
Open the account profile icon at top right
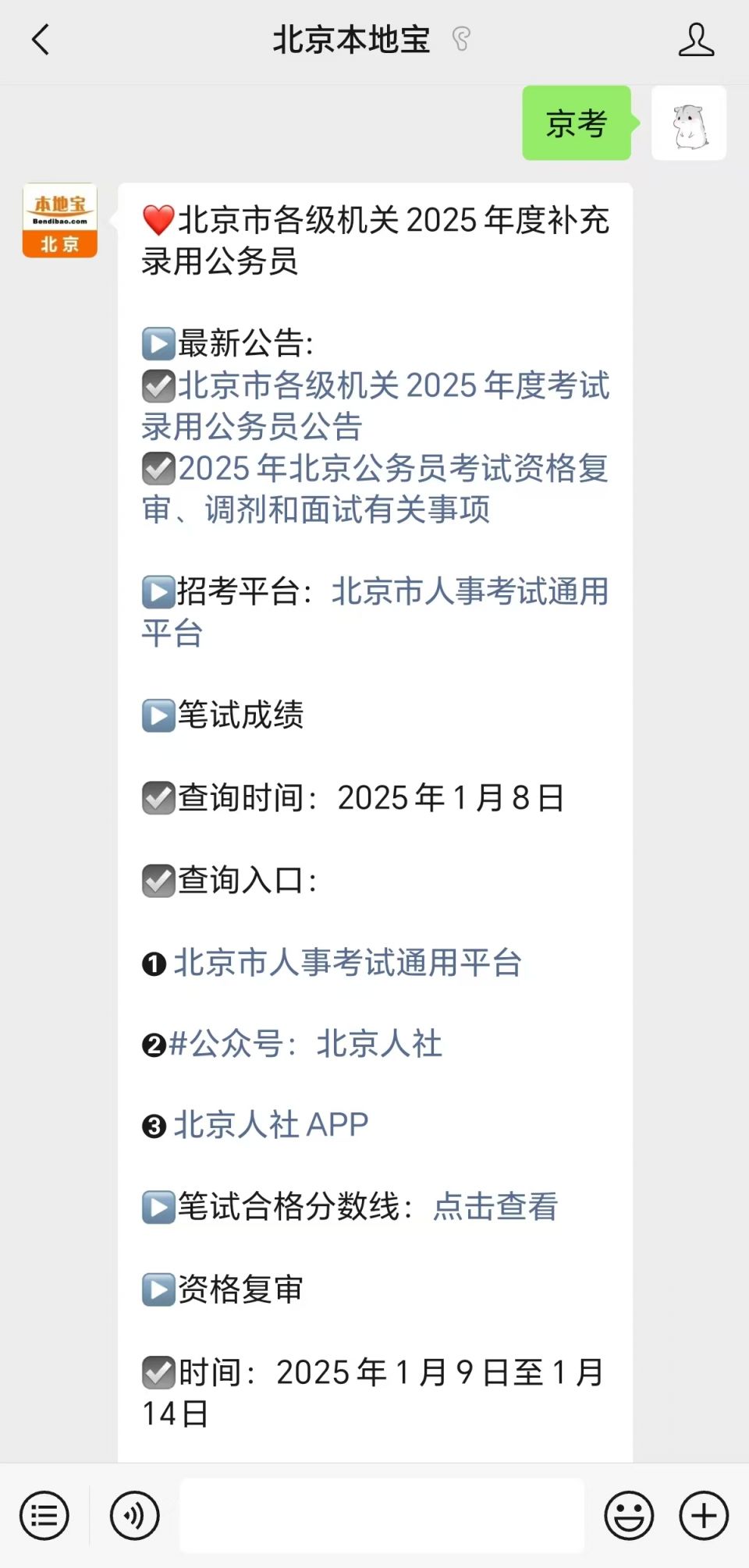click(x=696, y=40)
